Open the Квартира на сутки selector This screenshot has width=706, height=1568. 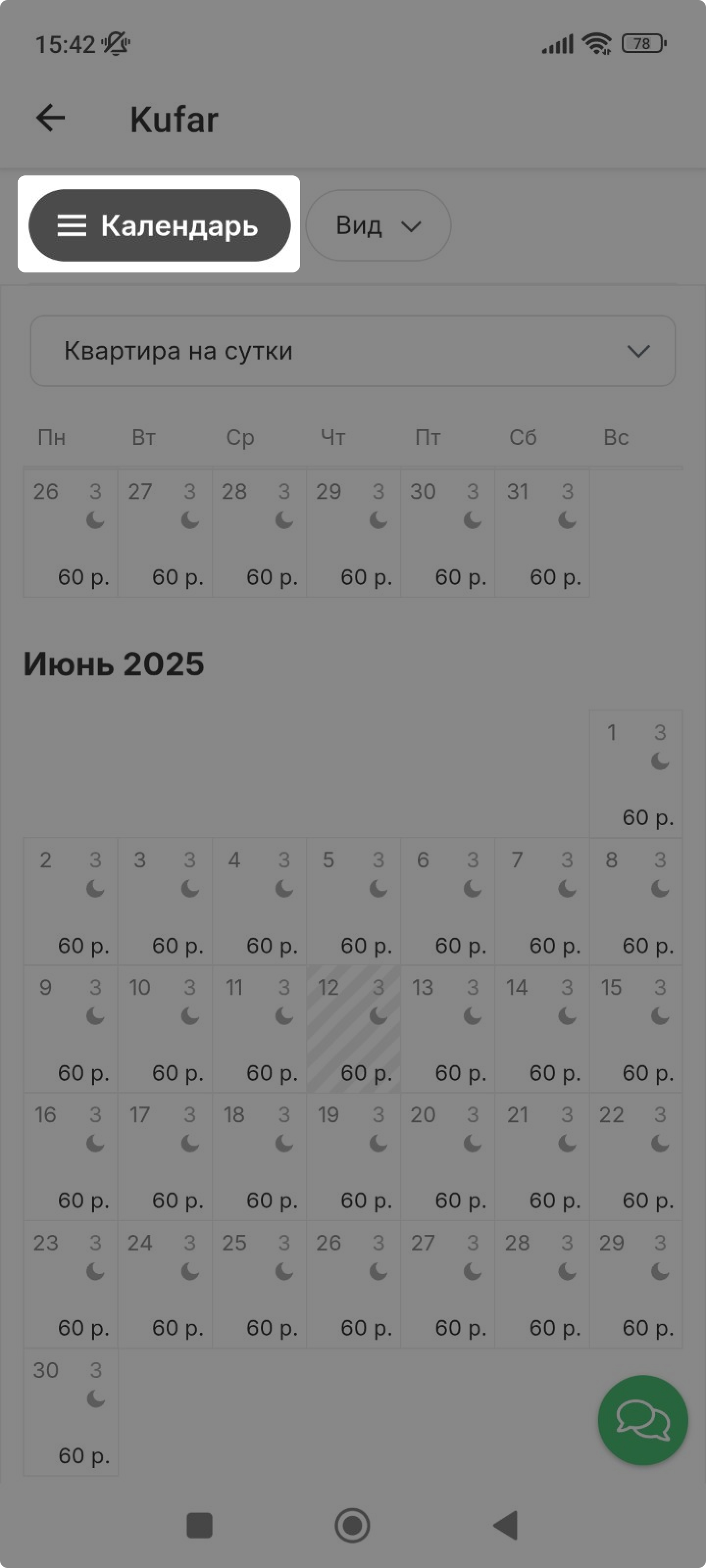(353, 351)
